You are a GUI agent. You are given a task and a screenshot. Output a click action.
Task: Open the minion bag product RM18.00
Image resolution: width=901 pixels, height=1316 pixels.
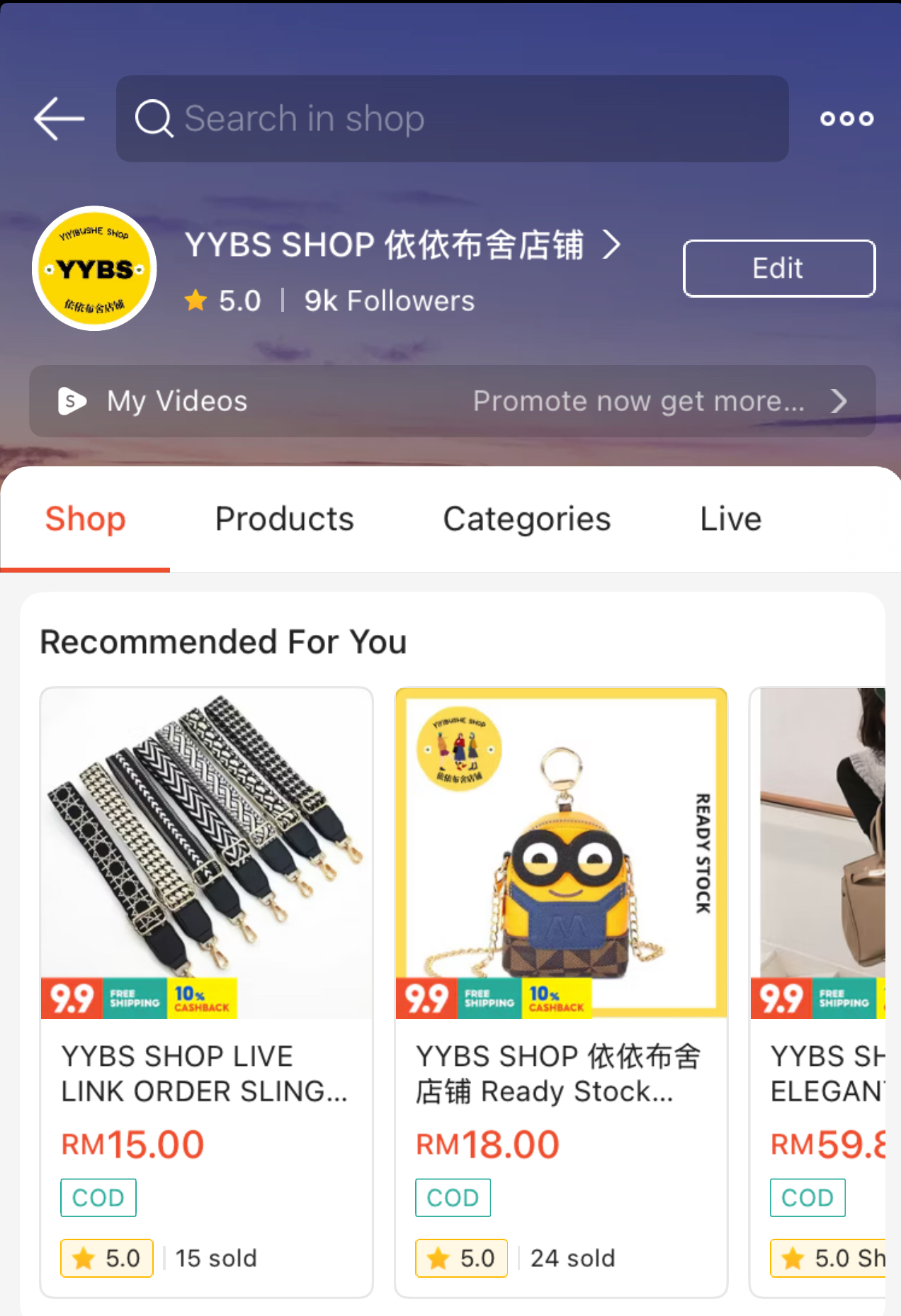[x=560, y=992]
